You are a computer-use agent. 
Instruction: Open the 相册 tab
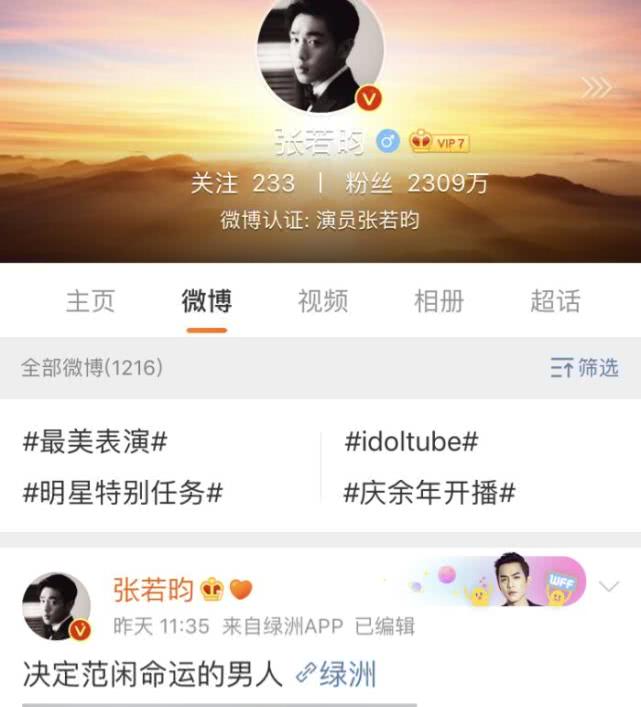click(x=438, y=301)
